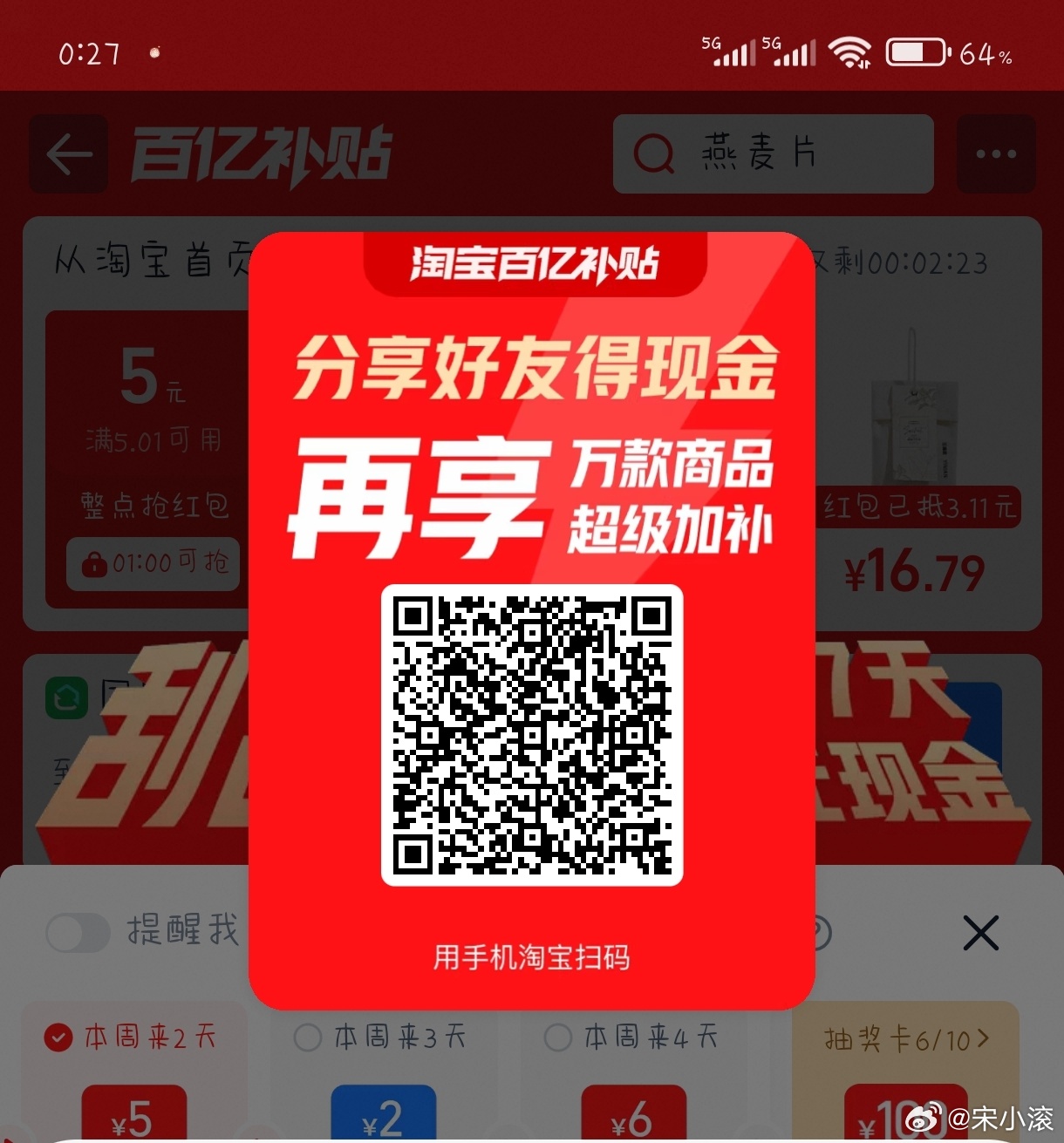
Task: Open the 燕麦片 search box
Action: coord(773,154)
